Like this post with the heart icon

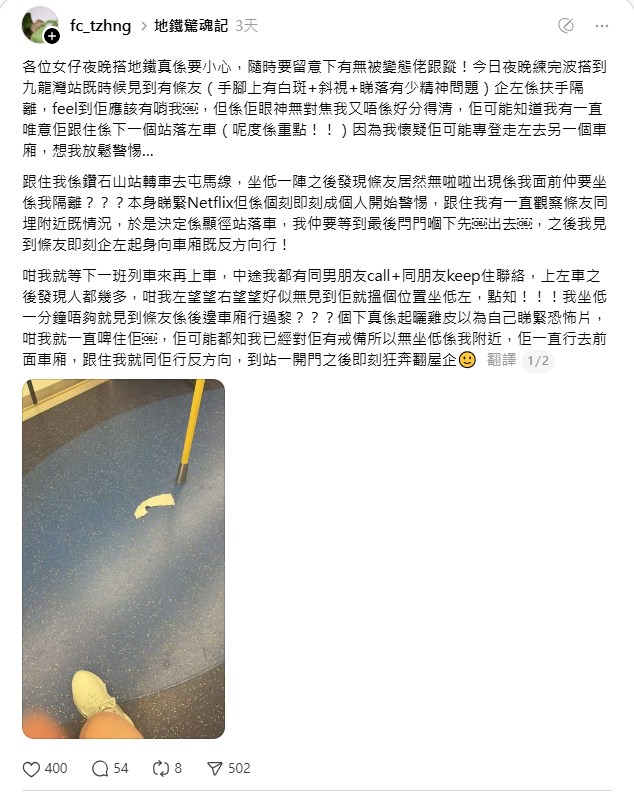click(32, 768)
